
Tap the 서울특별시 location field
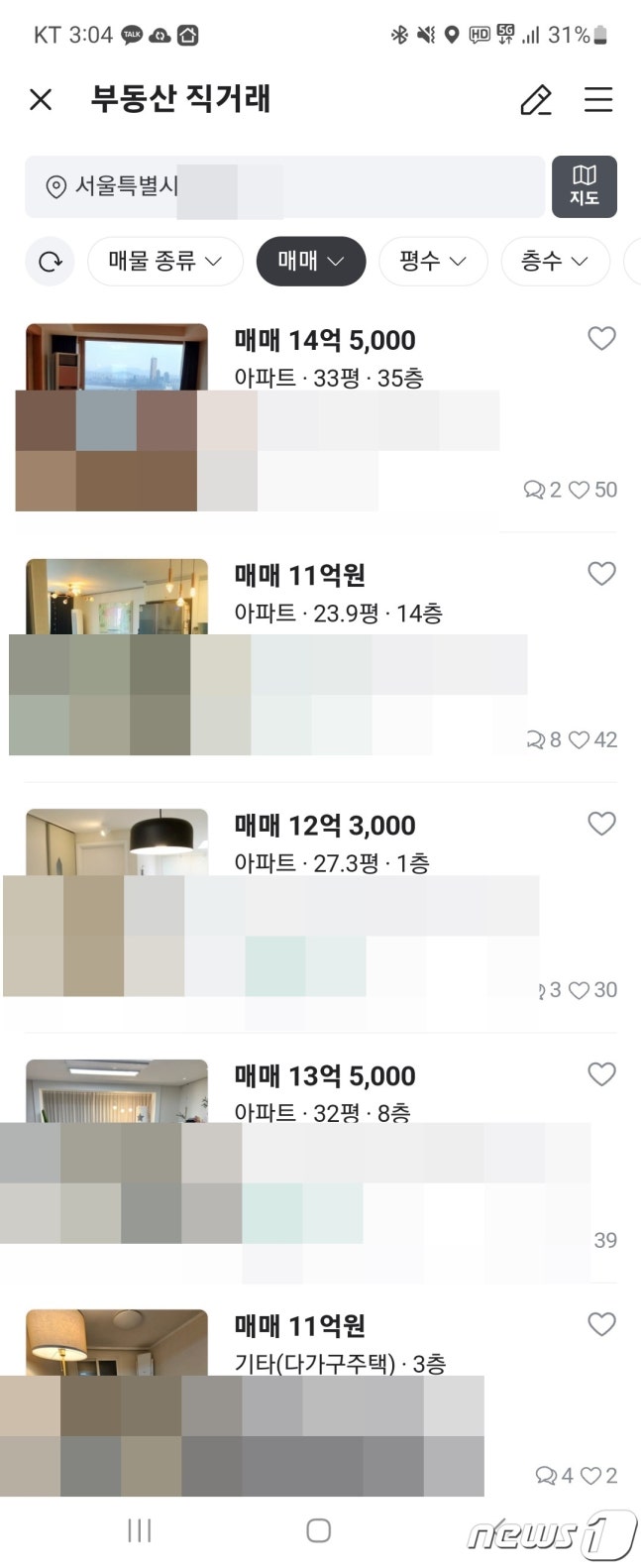(284, 186)
